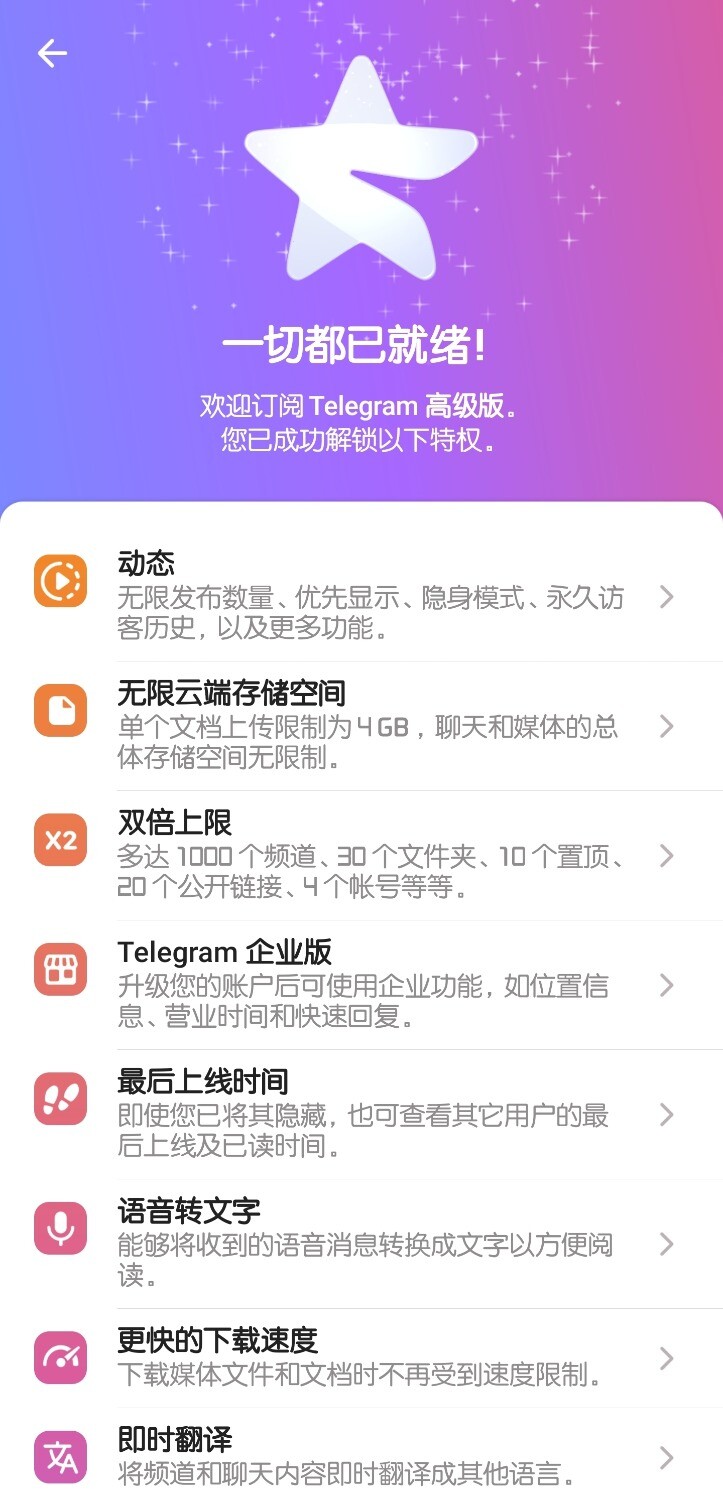Viewport: 723px width, 1500px height.
Task: Open 语音转文字 feature details
Action: (370, 1243)
